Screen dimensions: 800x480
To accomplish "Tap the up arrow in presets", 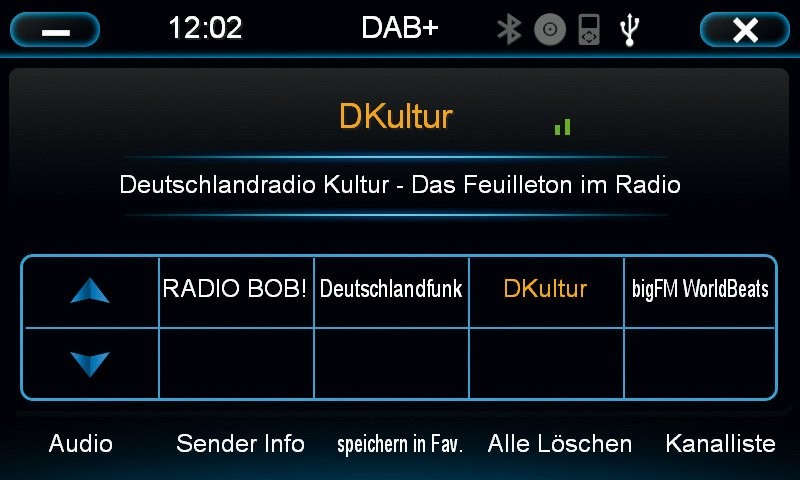I will [90, 291].
